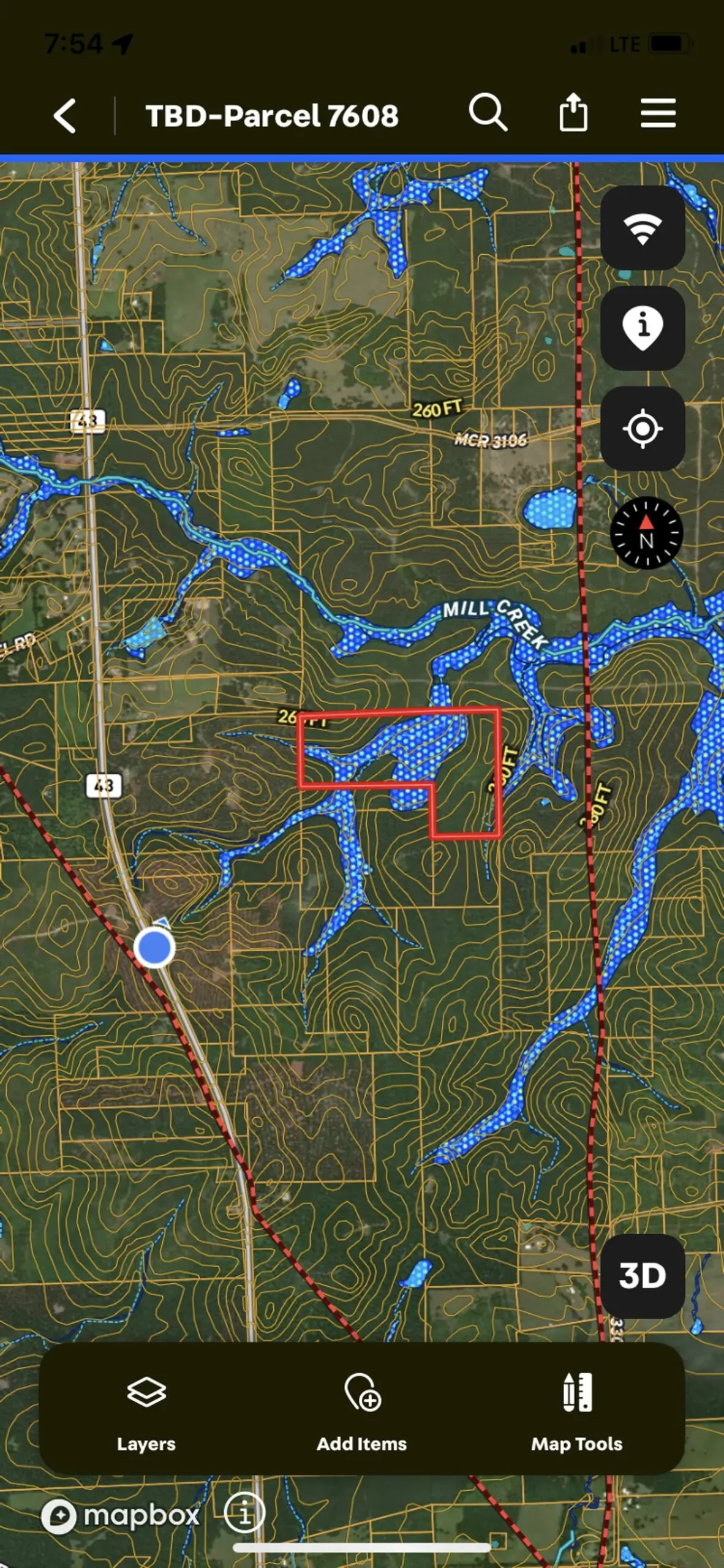
Task: Select Add Items
Action: tap(361, 1408)
